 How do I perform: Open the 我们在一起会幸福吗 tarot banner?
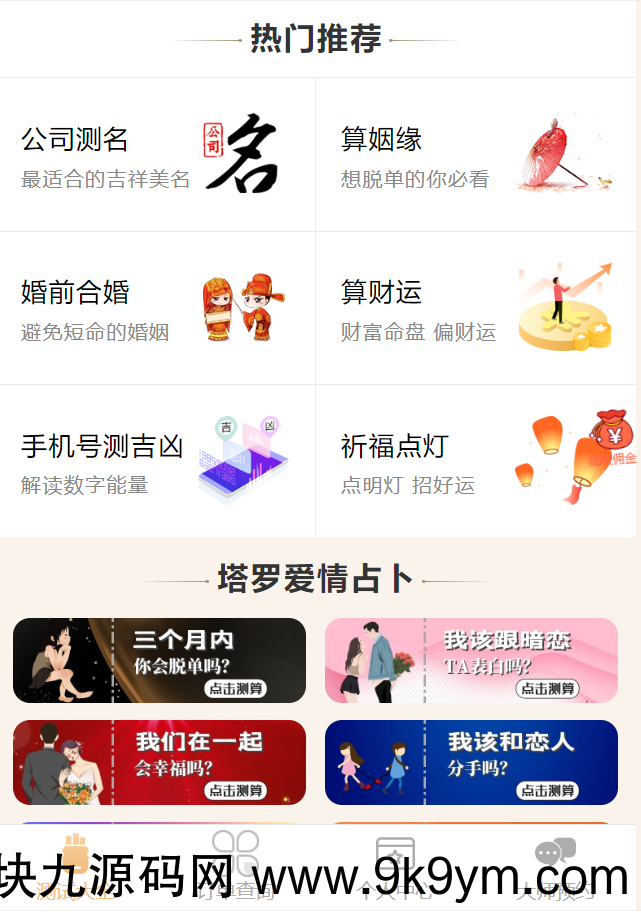coord(159,762)
